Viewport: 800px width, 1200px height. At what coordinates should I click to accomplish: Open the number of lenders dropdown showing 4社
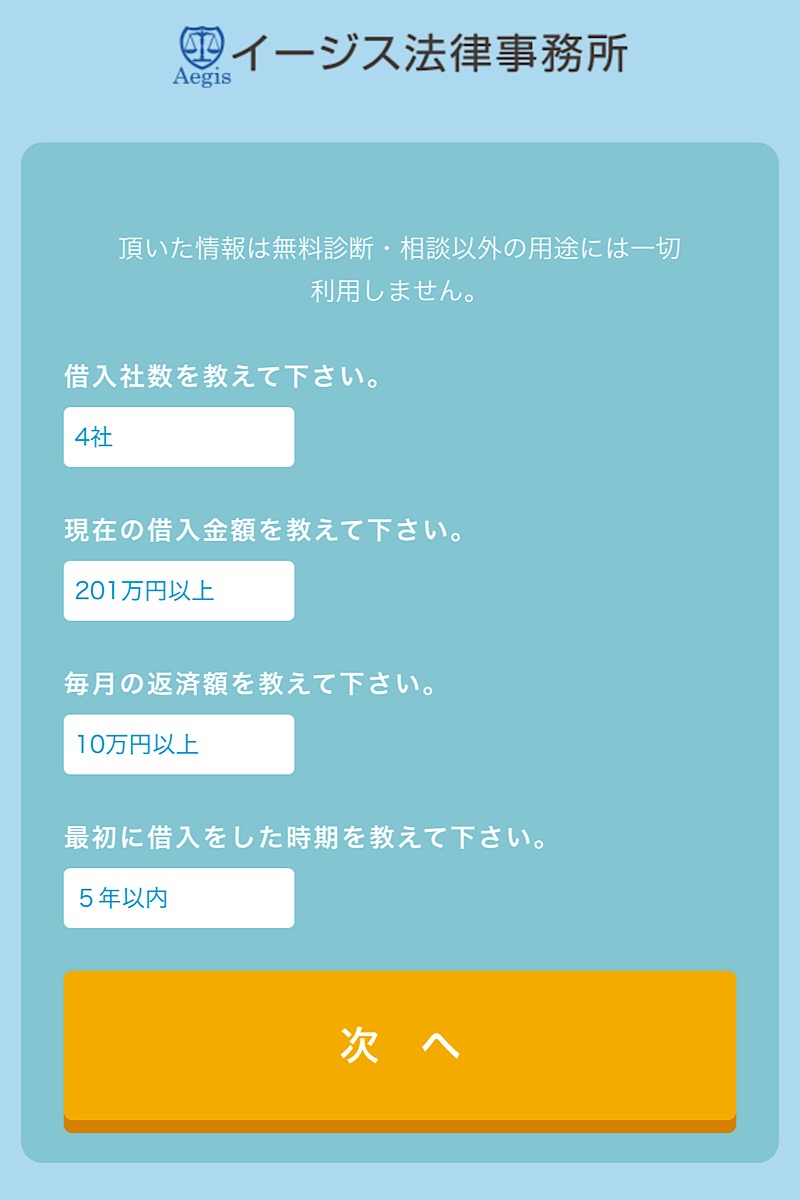click(x=179, y=437)
